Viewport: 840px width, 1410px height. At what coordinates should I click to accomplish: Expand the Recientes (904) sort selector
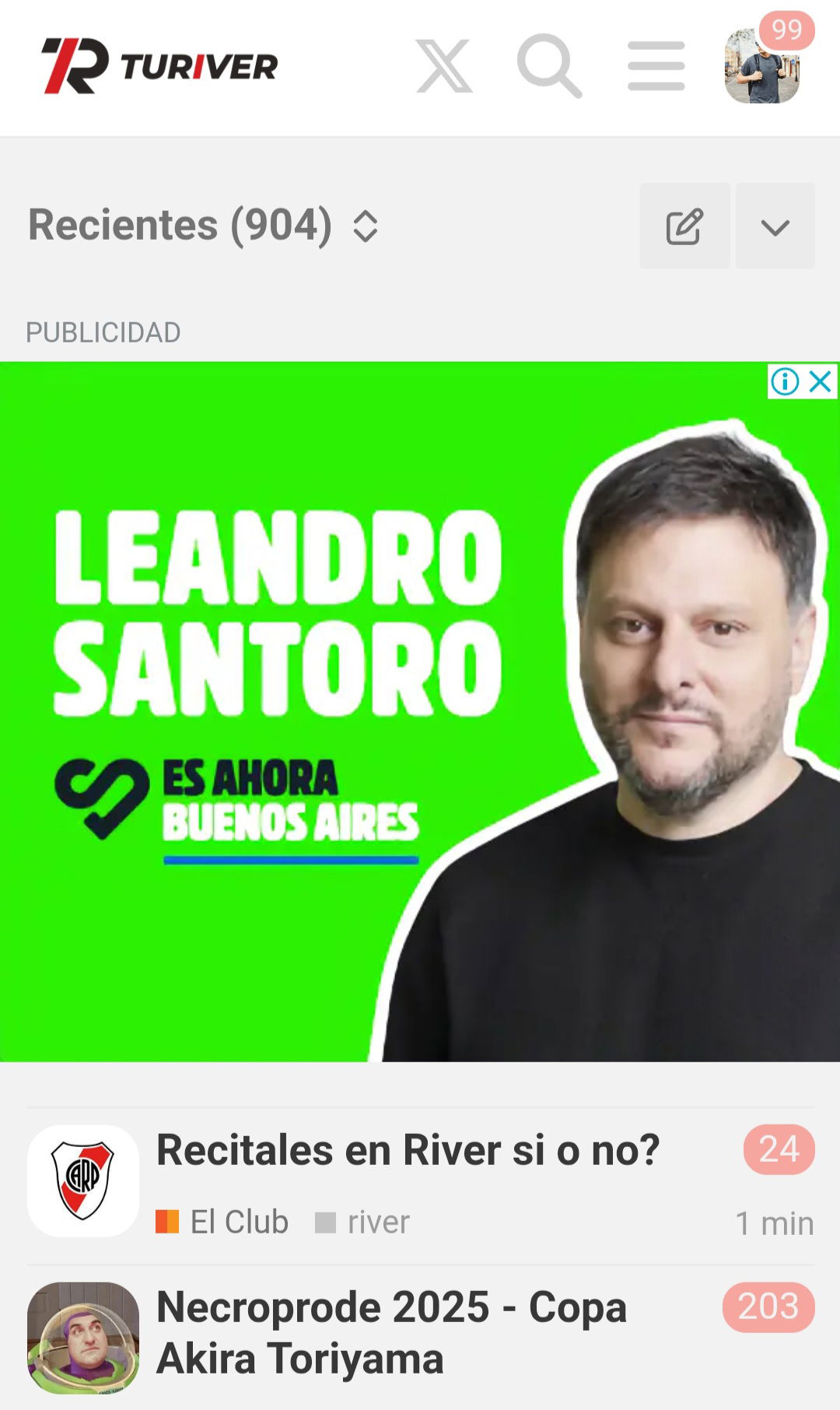pos(203,226)
